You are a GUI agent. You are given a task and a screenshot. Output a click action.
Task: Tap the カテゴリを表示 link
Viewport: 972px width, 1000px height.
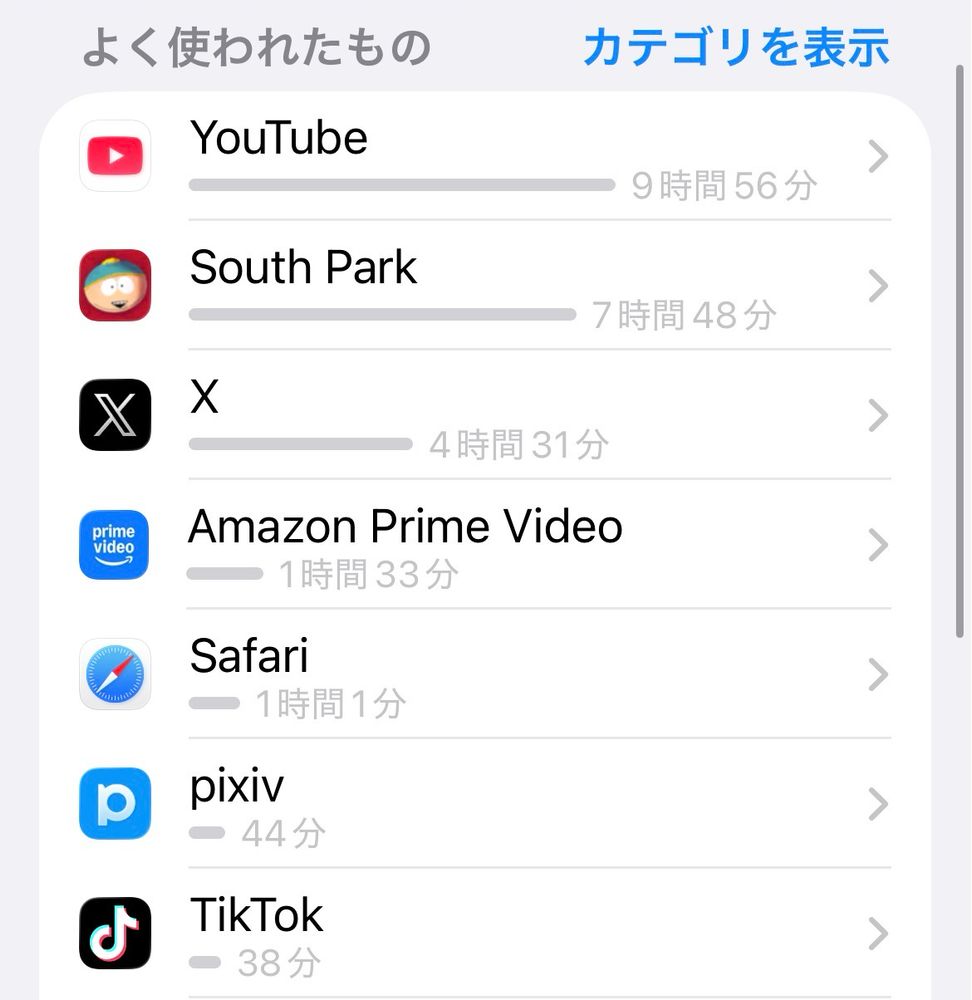pos(735,47)
